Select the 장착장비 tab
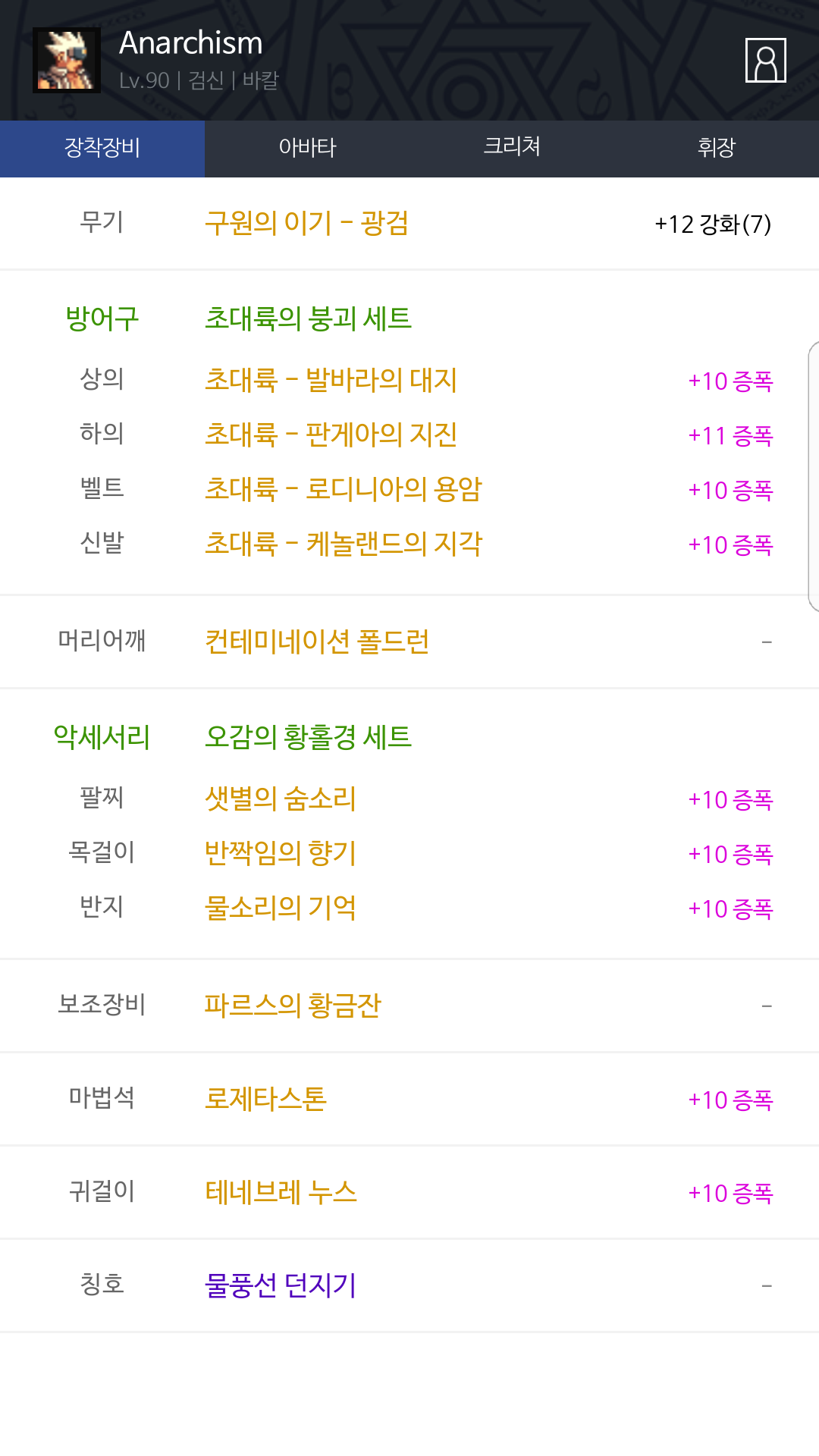This screenshot has height=1456, width=819. pos(102,148)
